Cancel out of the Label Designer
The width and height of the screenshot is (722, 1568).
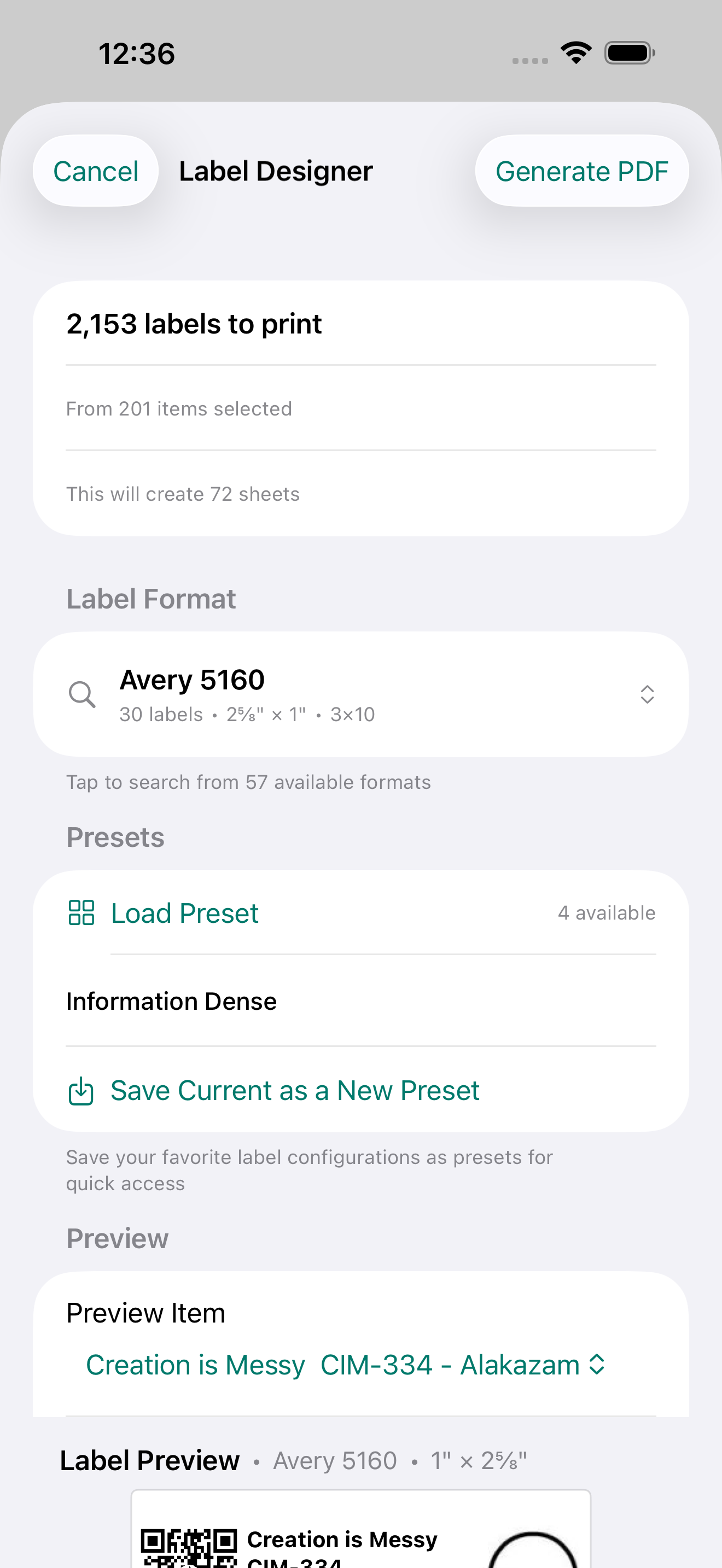pos(95,171)
